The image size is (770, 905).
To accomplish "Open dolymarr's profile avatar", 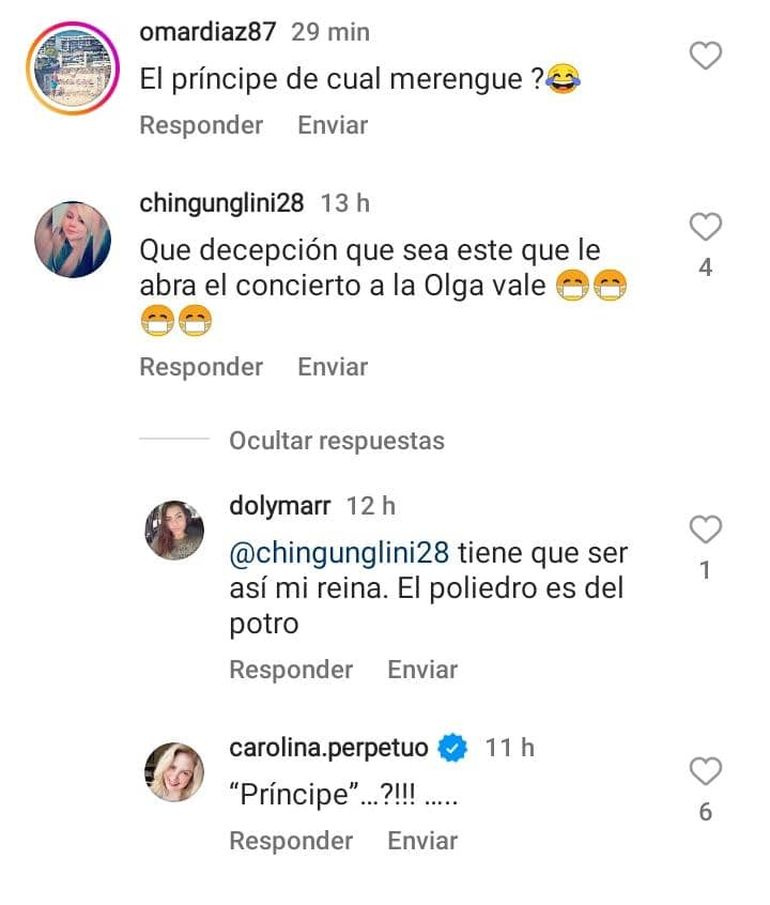I will pos(175,530).
